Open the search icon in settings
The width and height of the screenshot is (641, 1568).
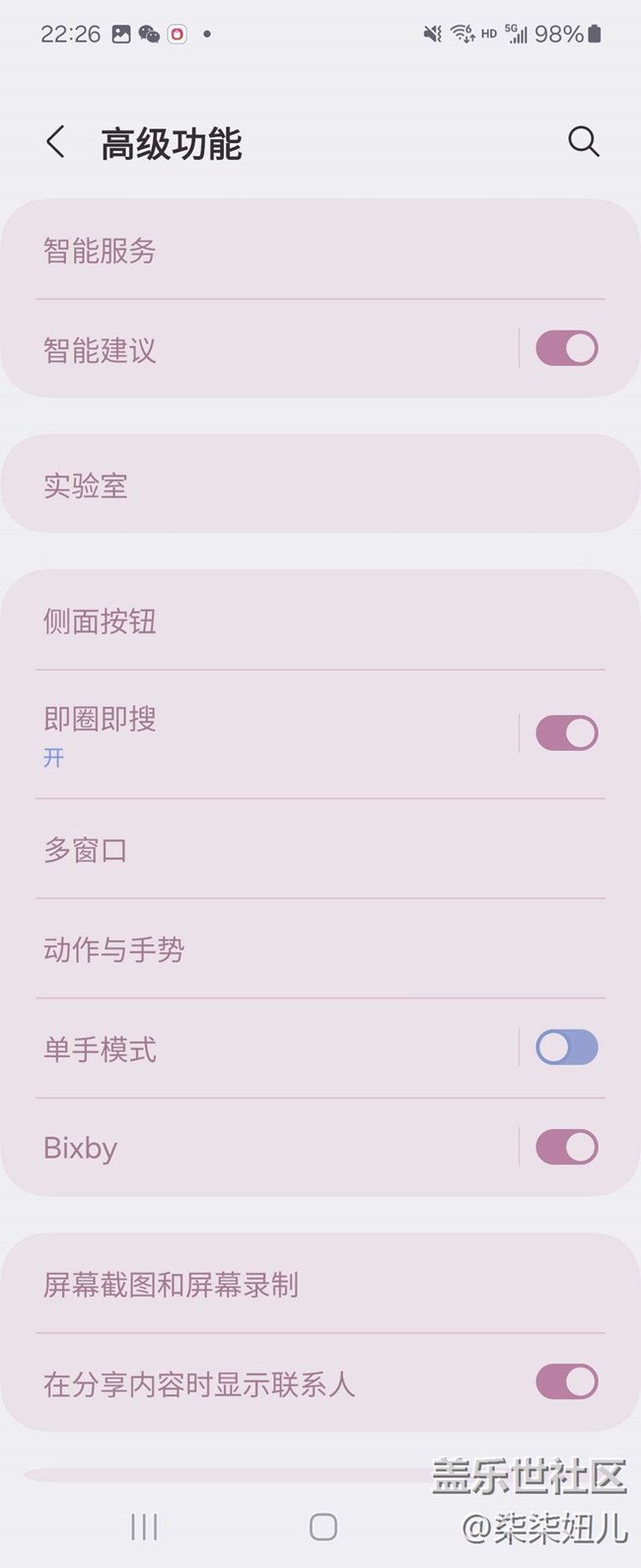point(583,142)
